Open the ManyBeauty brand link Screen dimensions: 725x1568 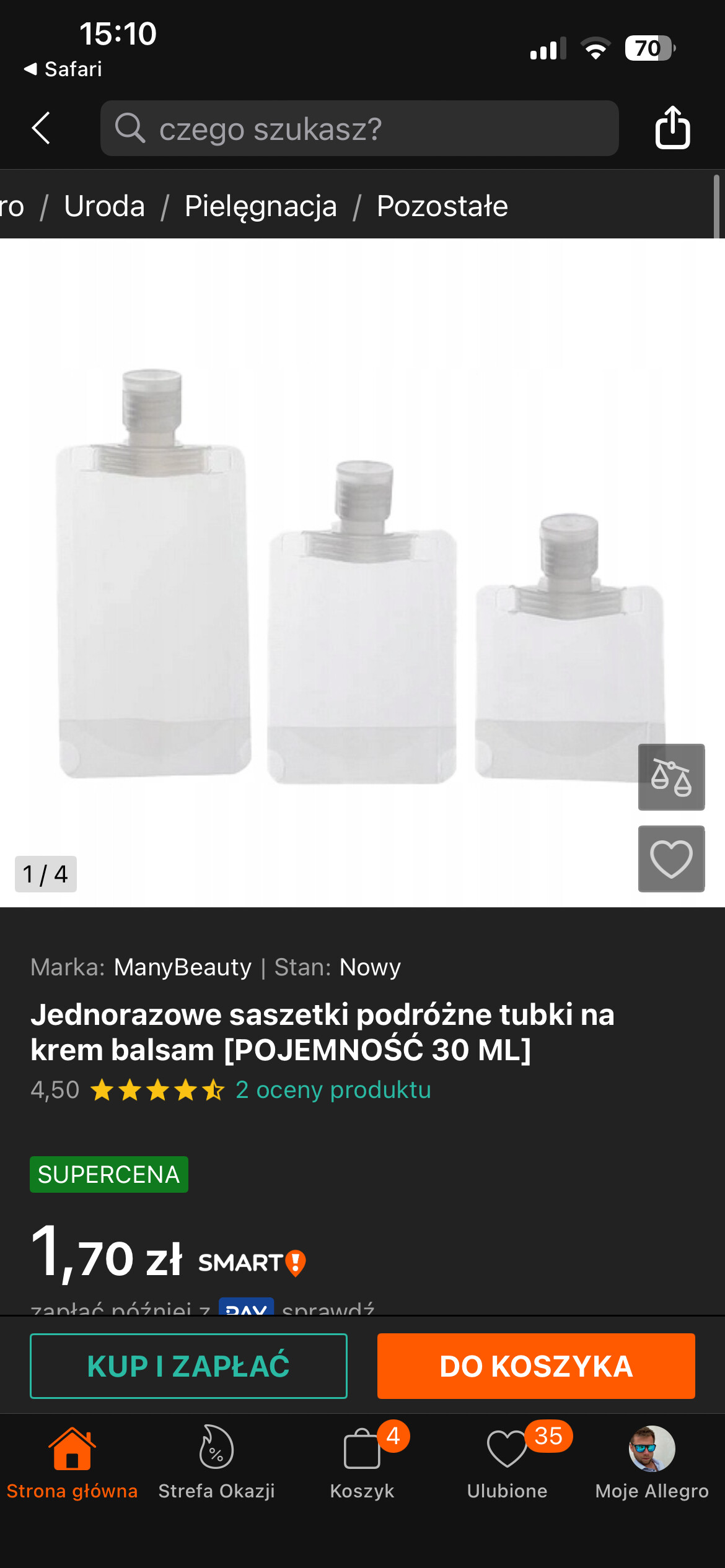182,967
